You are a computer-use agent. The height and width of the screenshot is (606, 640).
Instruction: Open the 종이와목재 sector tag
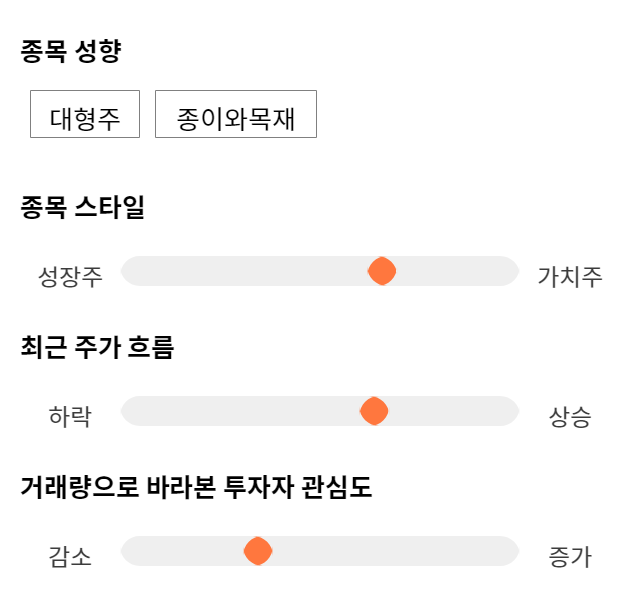pyautogui.click(x=236, y=114)
